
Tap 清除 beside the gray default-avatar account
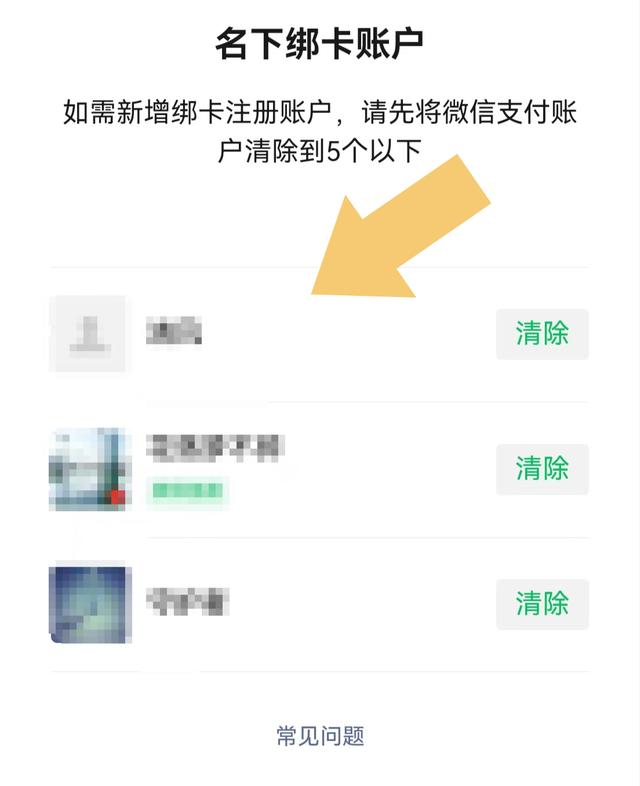[x=542, y=334]
